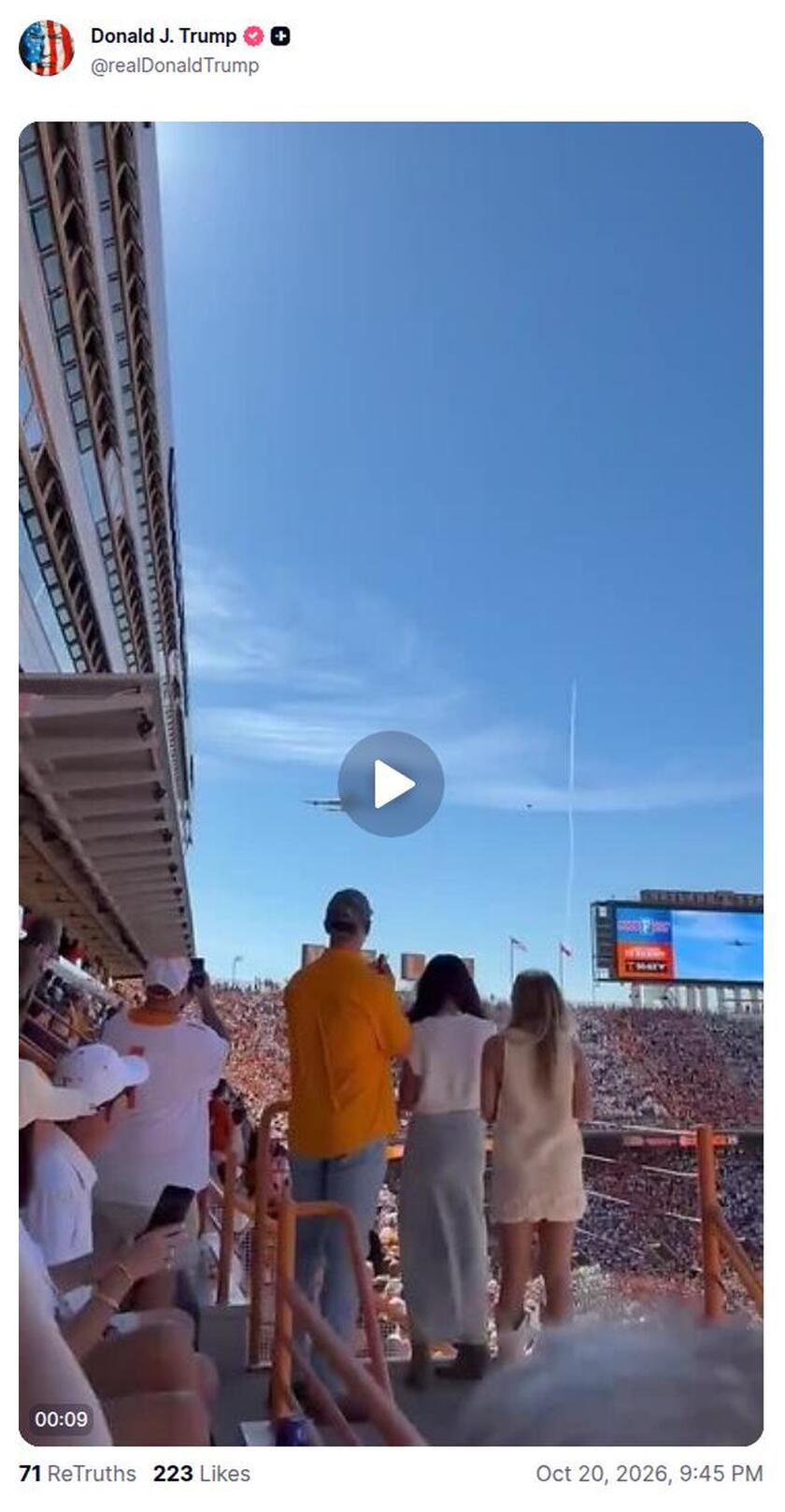
Task: Open the @realDonaldTrump handle link
Action: [x=175, y=65]
